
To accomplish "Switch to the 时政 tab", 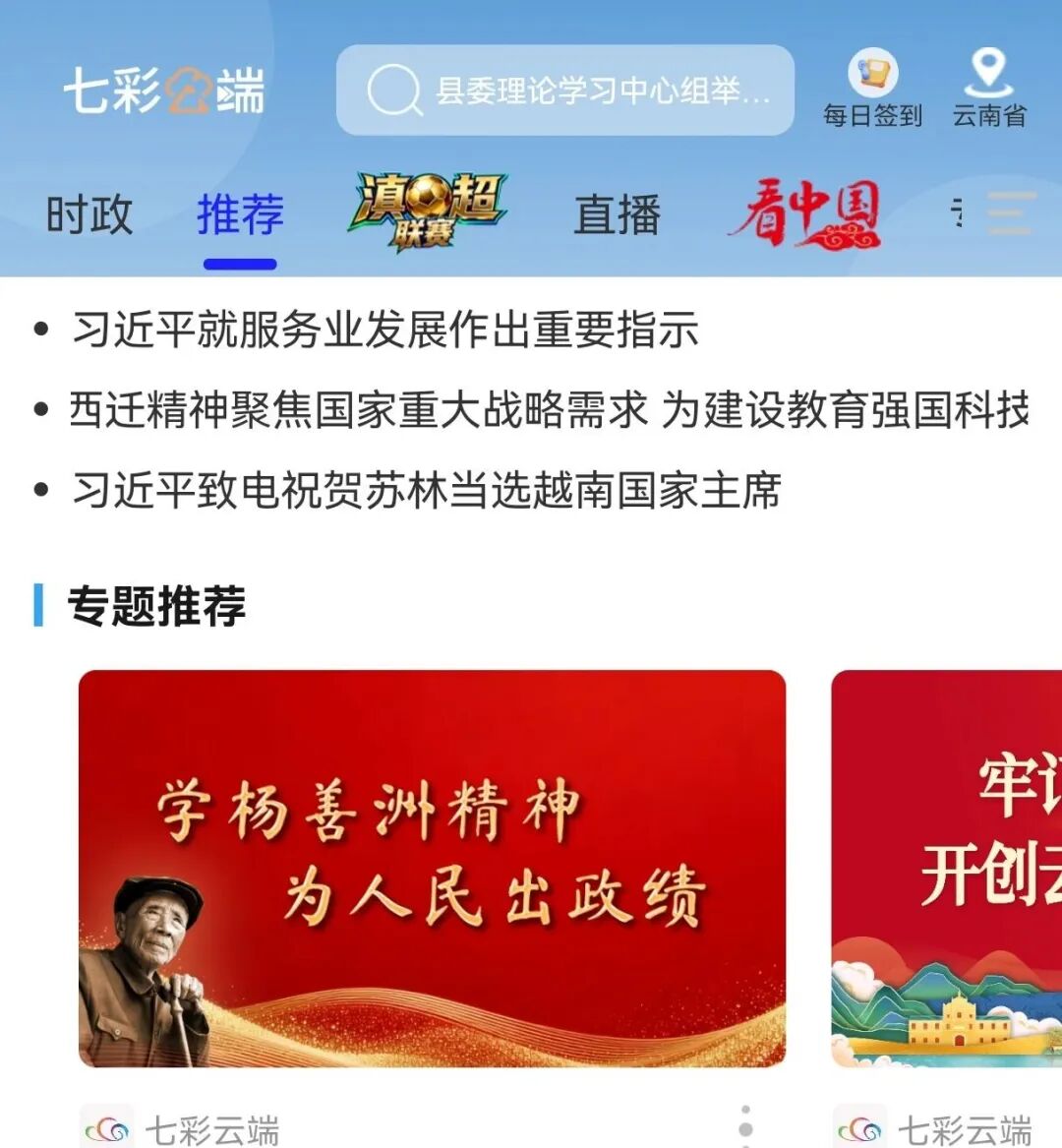I will [x=89, y=214].
